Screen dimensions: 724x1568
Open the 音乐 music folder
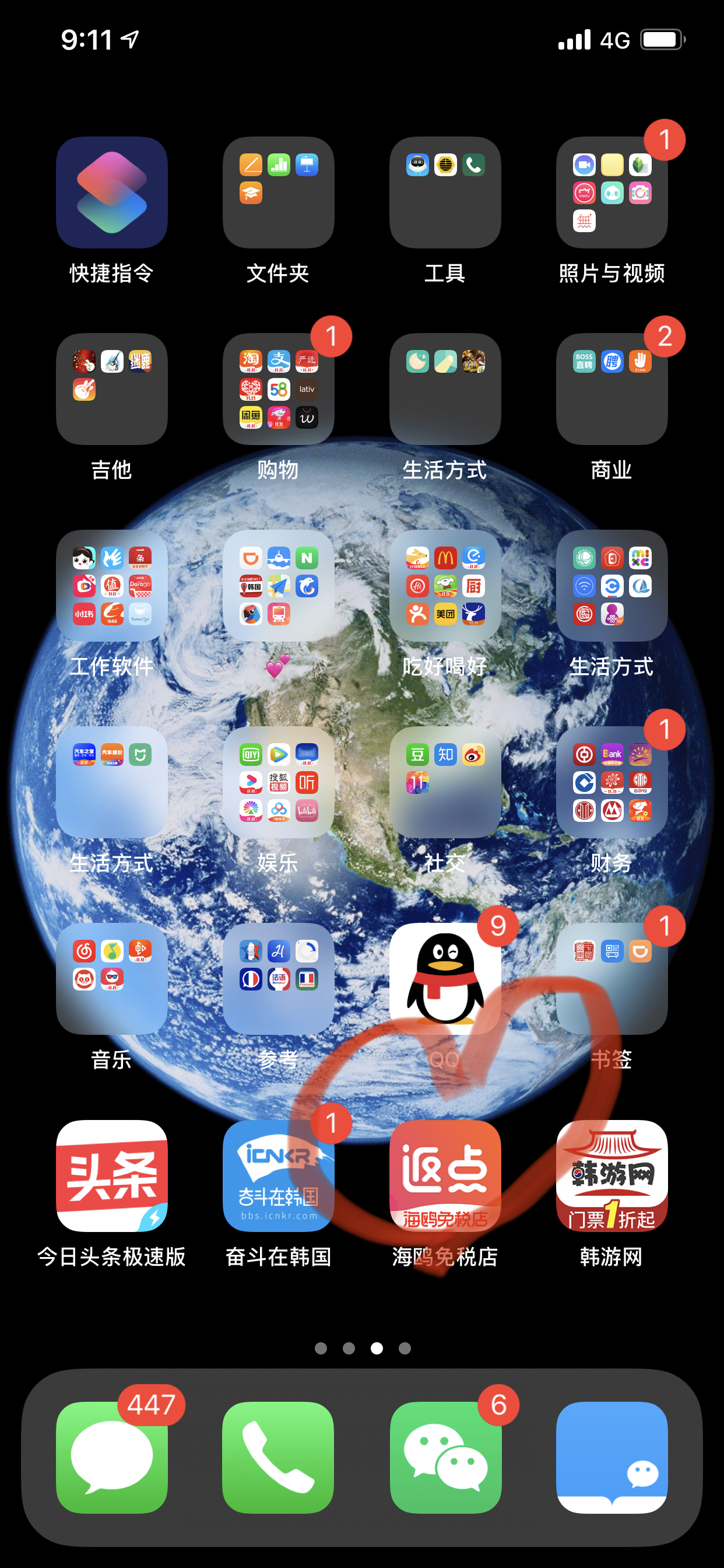111,979
